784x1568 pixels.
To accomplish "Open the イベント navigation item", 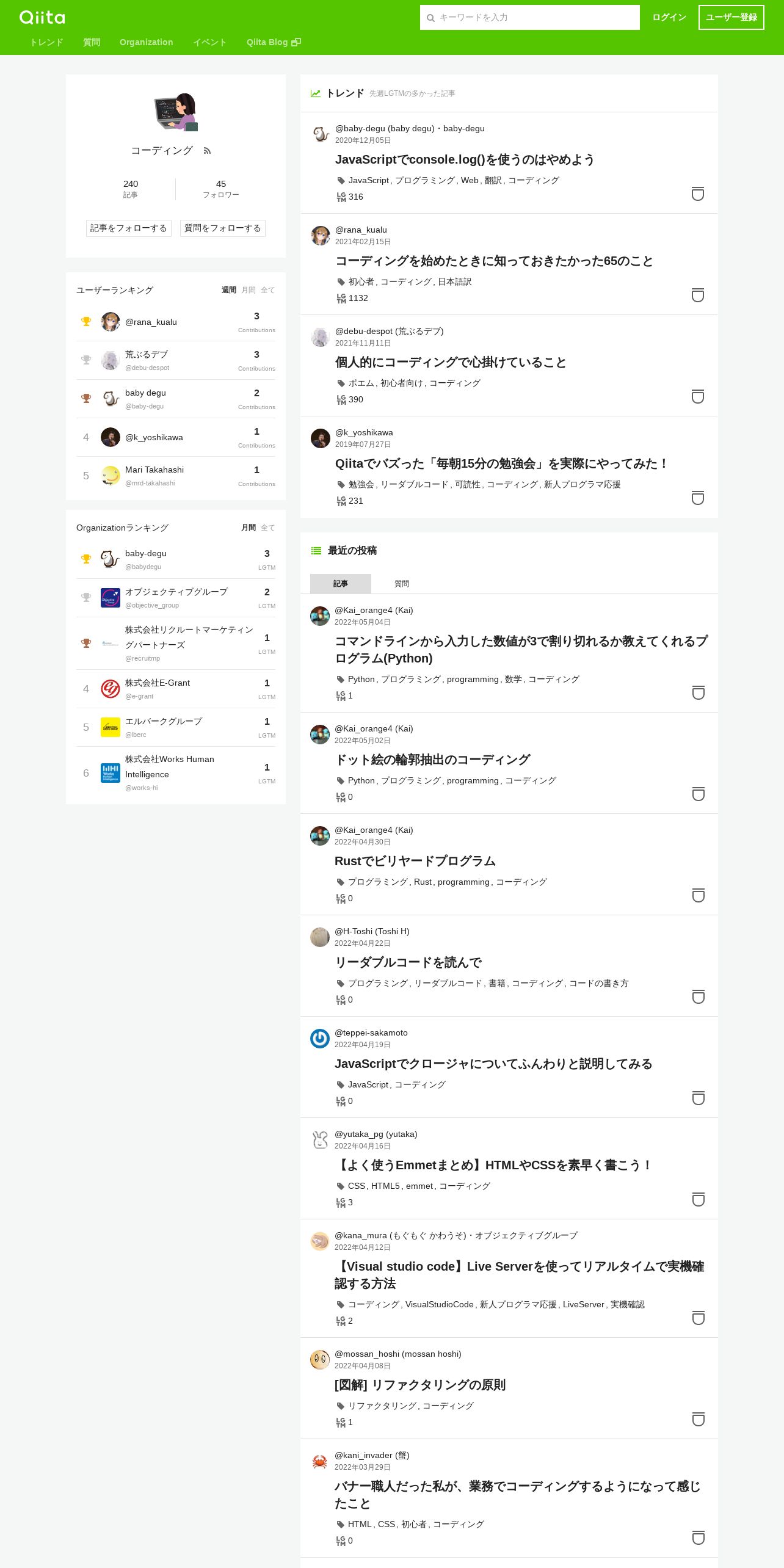I will pos(209,42).
